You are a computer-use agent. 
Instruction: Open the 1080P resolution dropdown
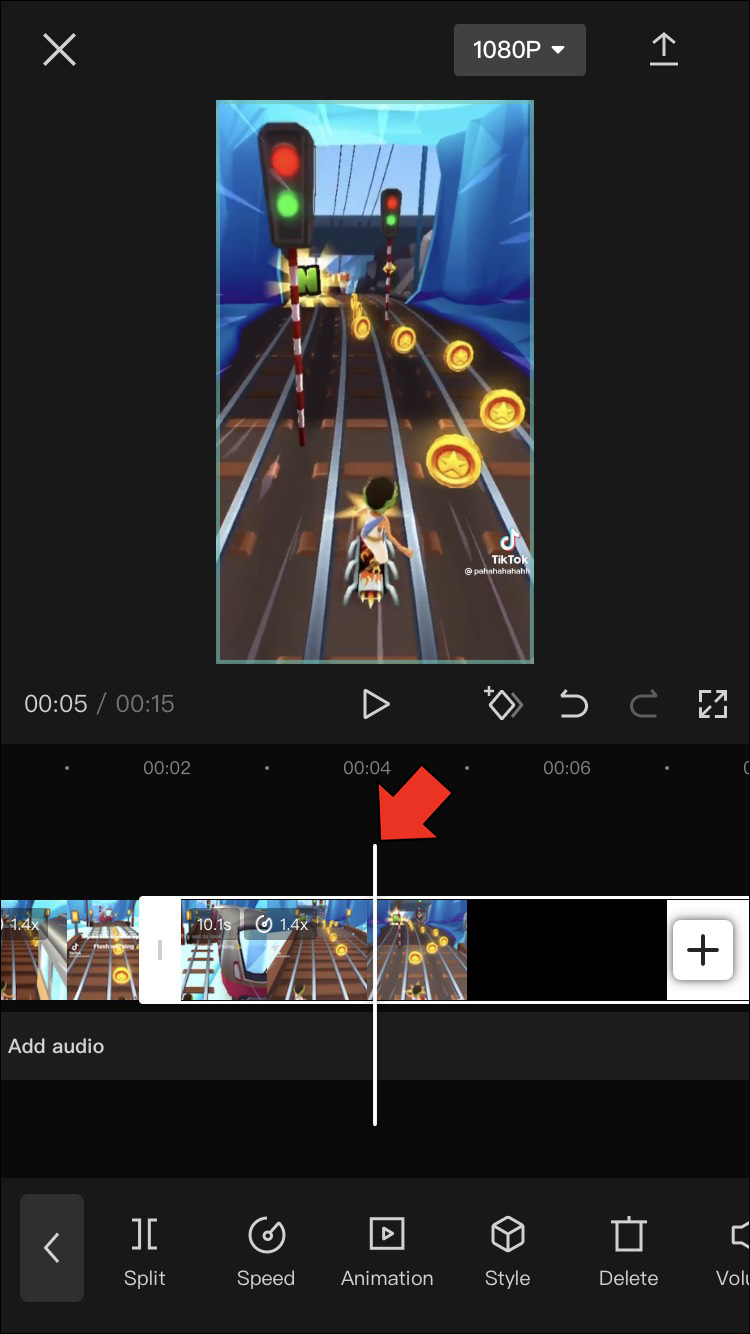519,50
